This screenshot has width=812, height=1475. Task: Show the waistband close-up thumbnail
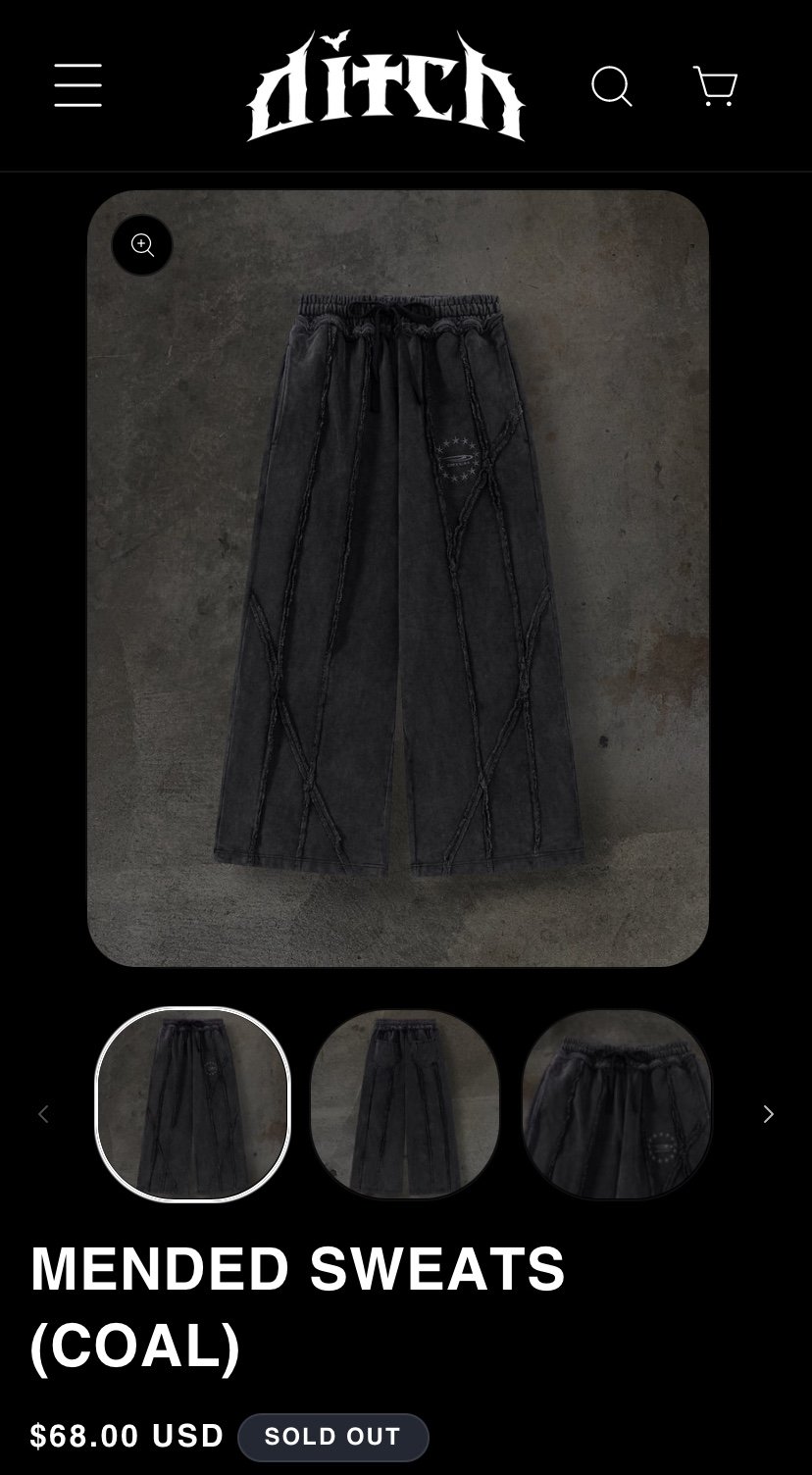tap(616, 1104)
